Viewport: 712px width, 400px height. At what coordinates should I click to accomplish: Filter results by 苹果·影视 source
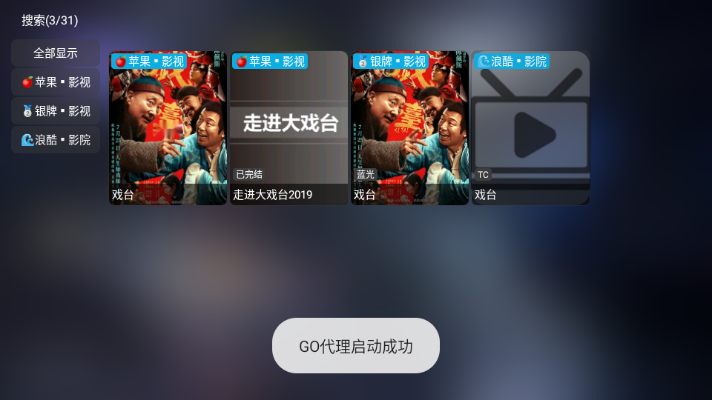[x=55, y=82]
